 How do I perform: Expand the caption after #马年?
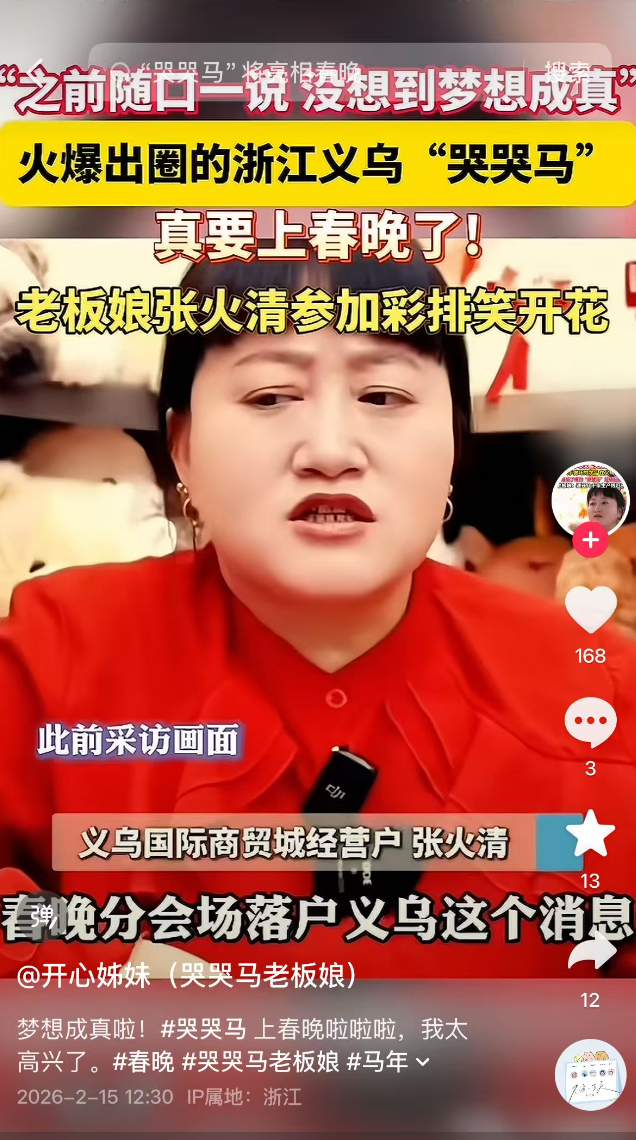[x=422, y=1062]
